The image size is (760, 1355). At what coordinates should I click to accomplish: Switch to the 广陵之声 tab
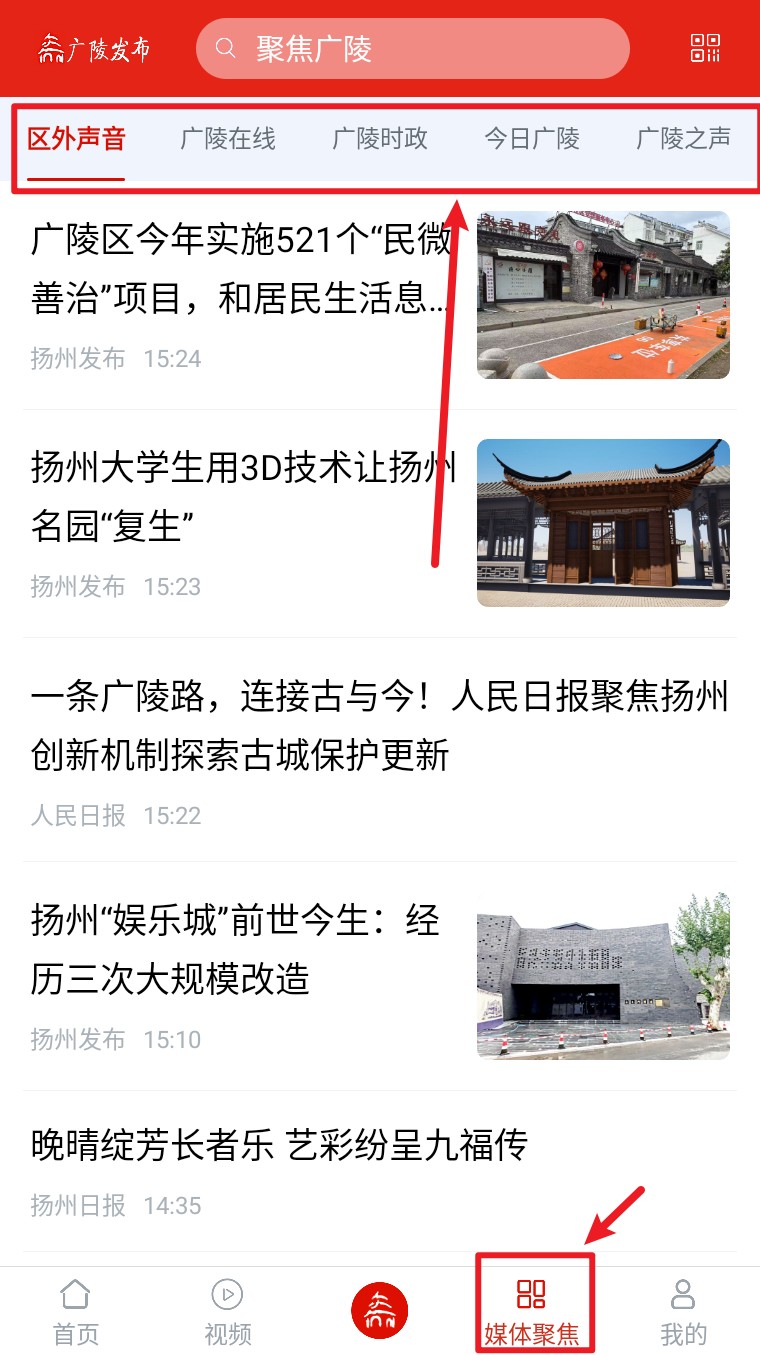pyautogui.click(x=684, y=140)
